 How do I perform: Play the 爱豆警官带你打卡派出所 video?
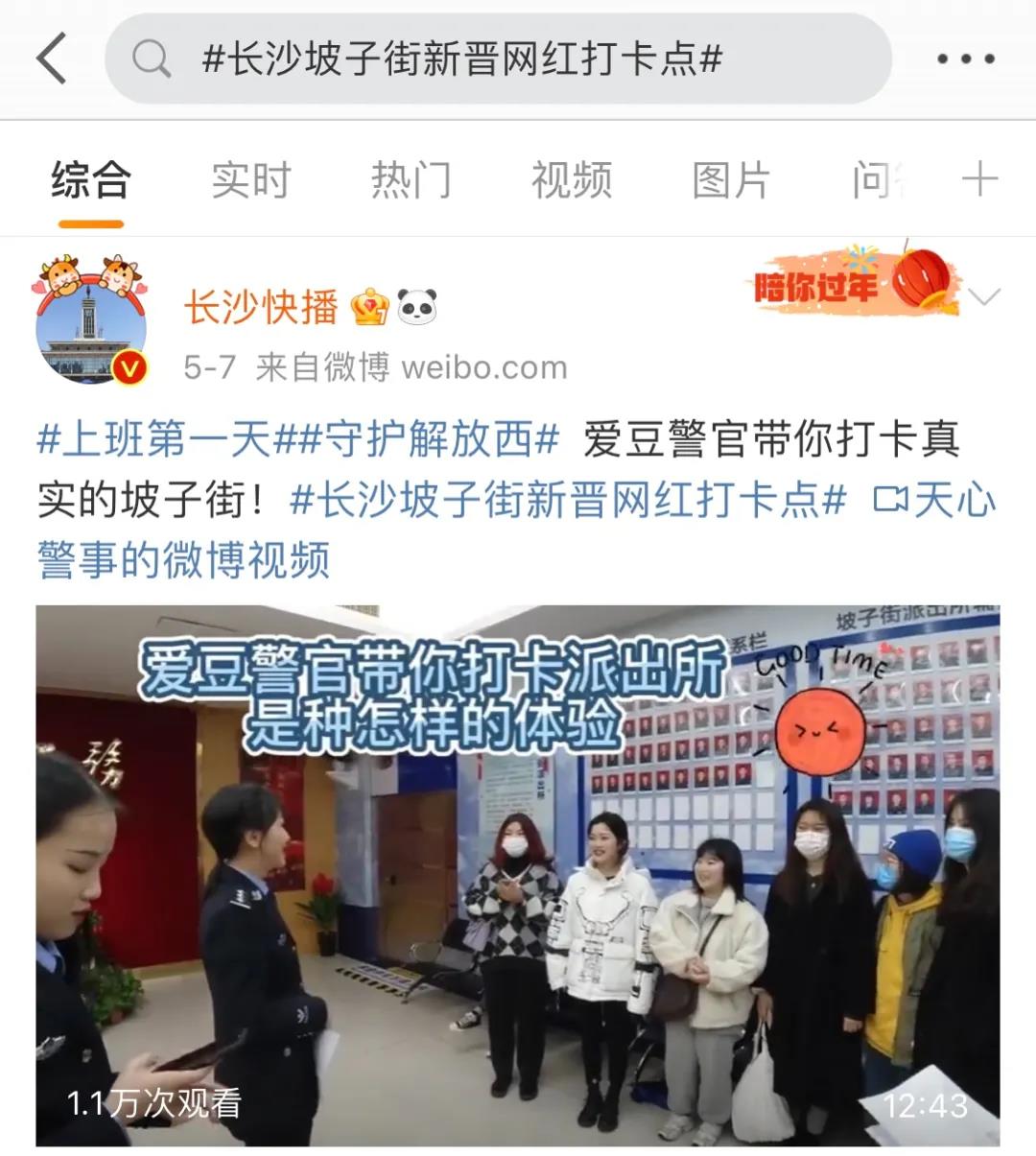click(518, 875)
